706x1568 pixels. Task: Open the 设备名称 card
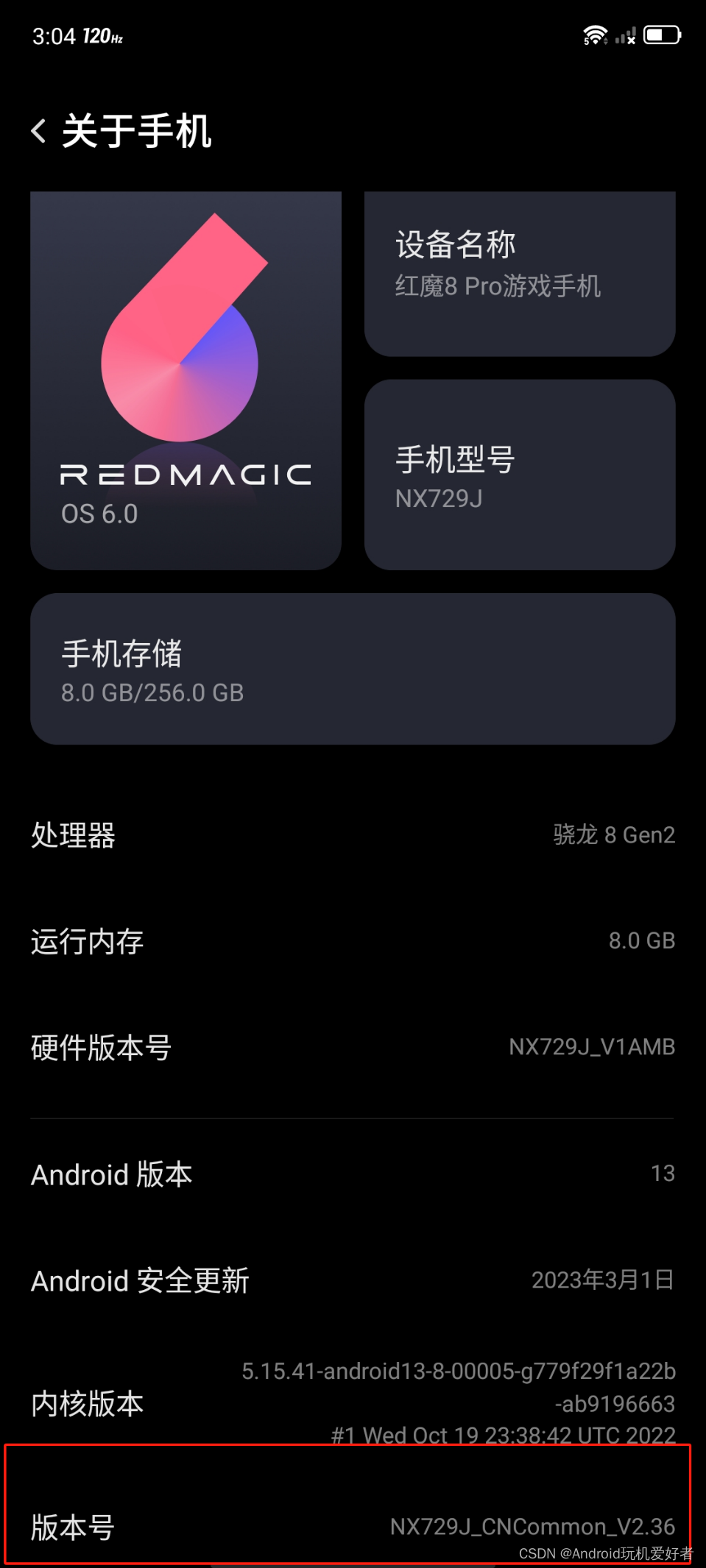point(520,274)
